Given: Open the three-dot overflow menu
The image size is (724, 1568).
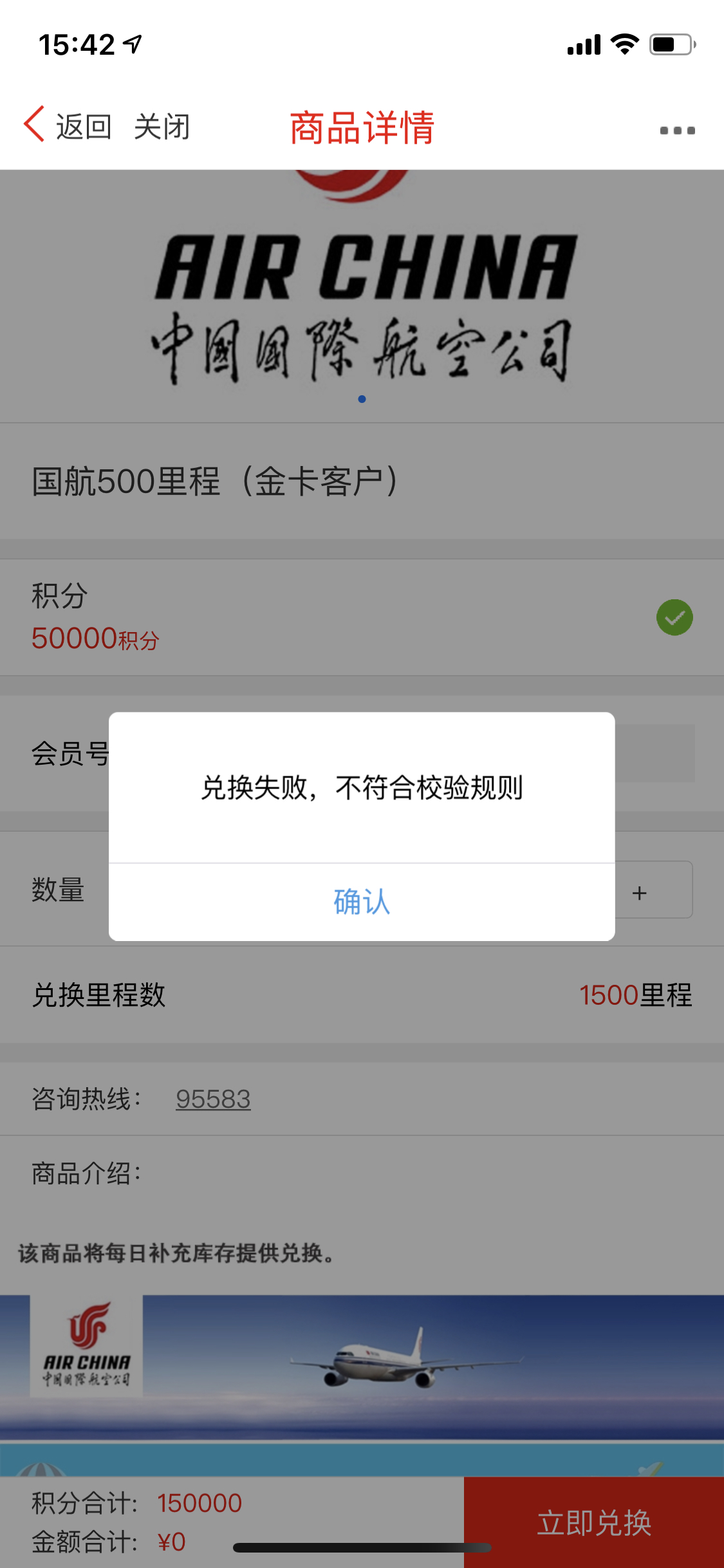Looking at the screenshot, I should [677, 130].
